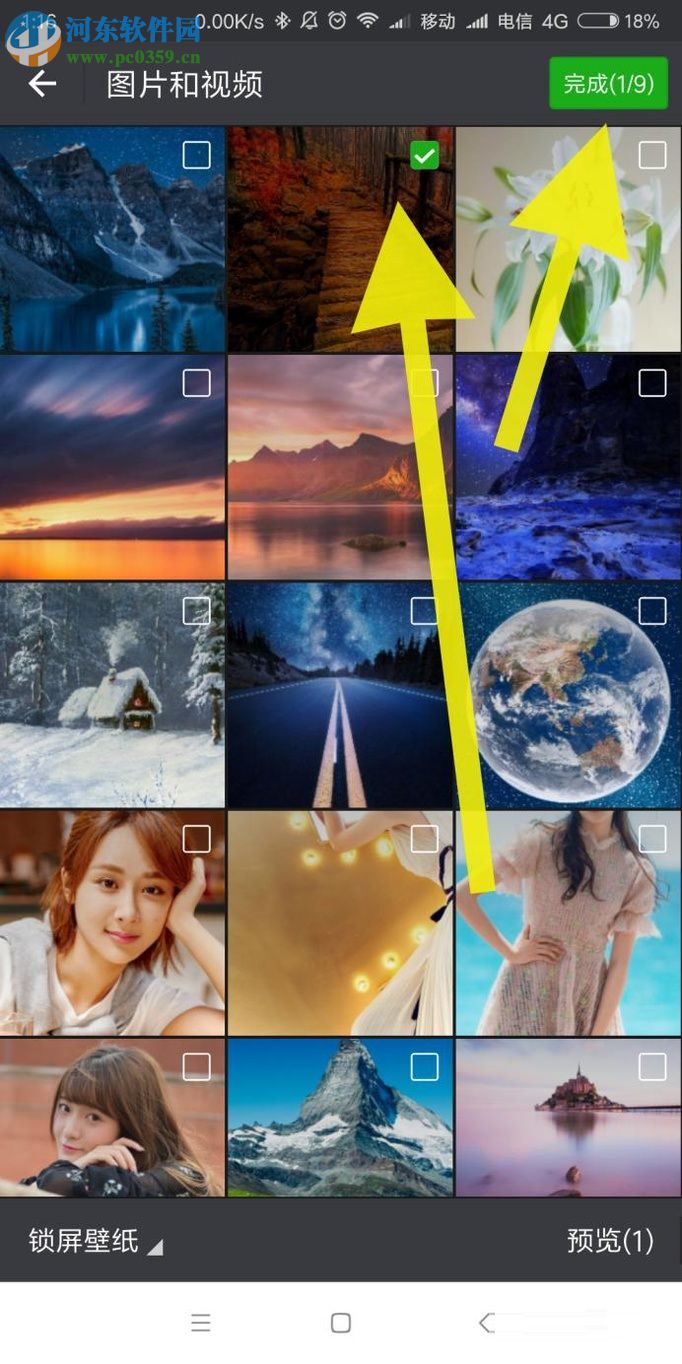Open recent apps from navigation bar
Screen dimensions: 682x1364
coord(201,1323)
